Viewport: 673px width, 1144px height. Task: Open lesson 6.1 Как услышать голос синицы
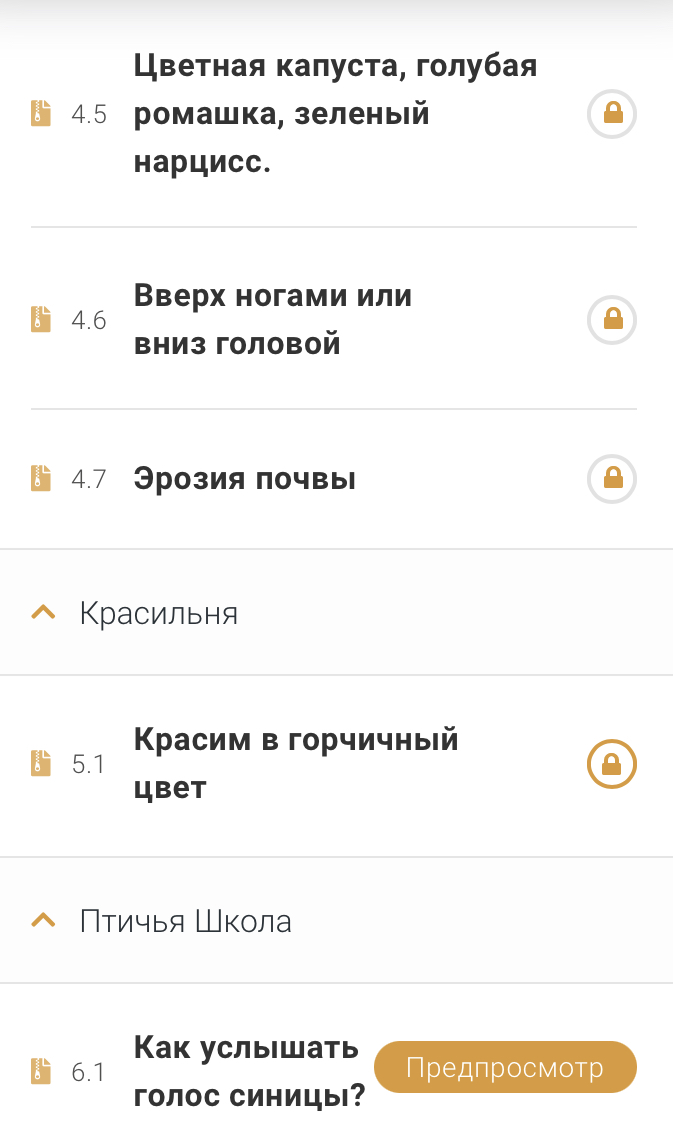(x=248, y=1072)
